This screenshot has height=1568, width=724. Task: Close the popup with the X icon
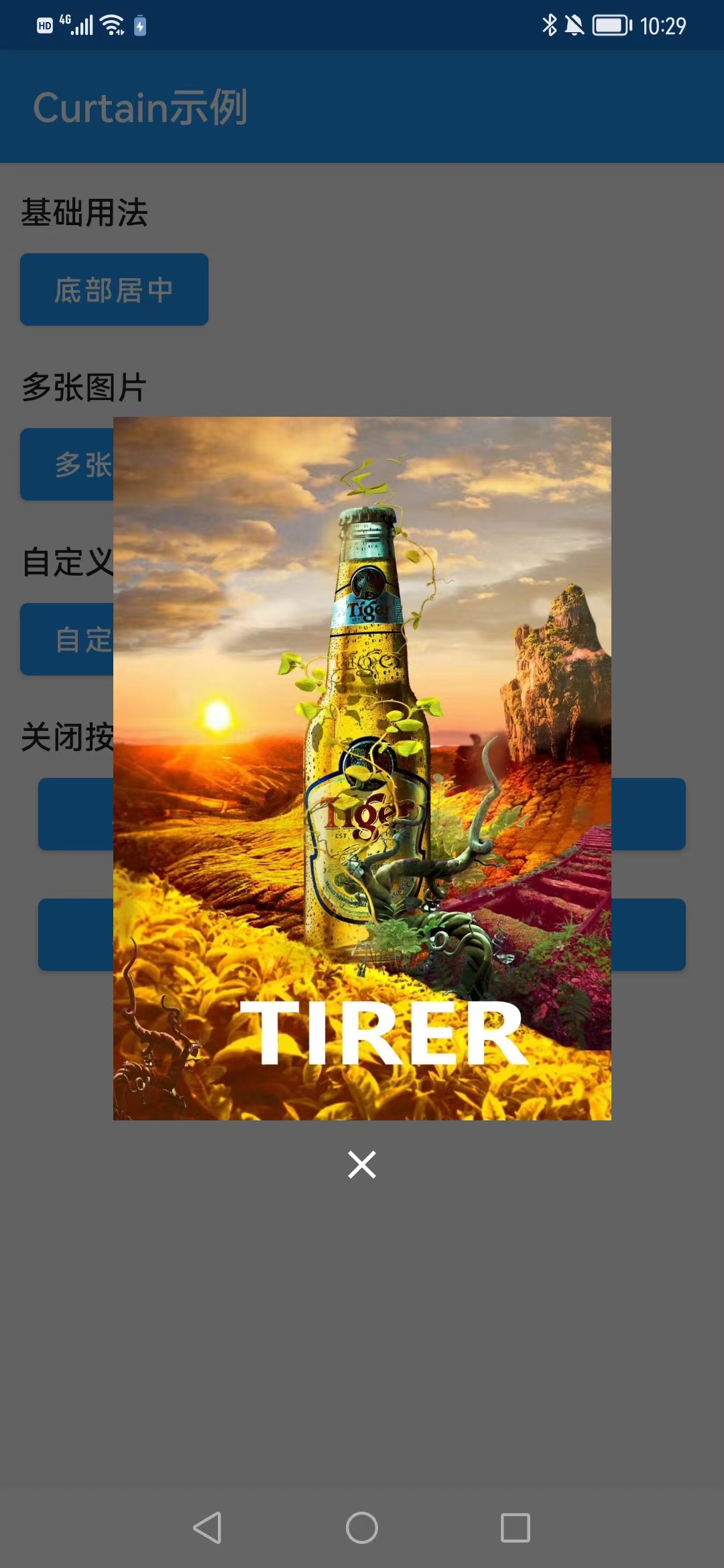point(362,1165)
